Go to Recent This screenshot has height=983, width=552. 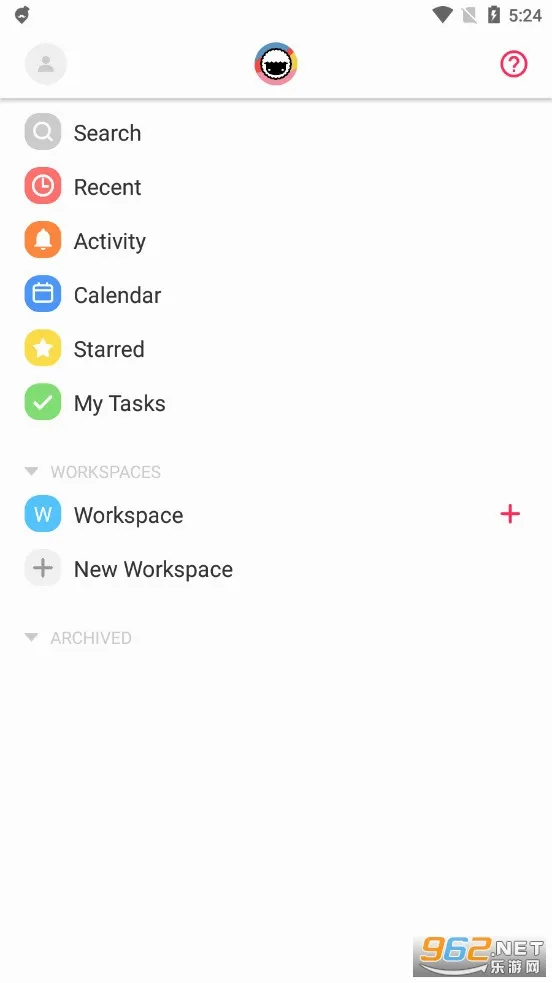276,186
